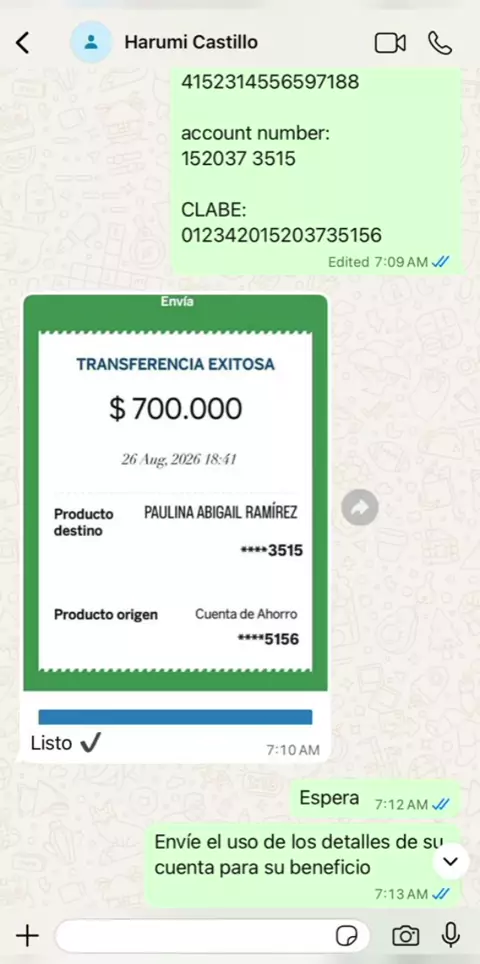Open the attachment plus menu
Image resolution: width=480 pixels, height=964 pixels.
coord(27,936)
